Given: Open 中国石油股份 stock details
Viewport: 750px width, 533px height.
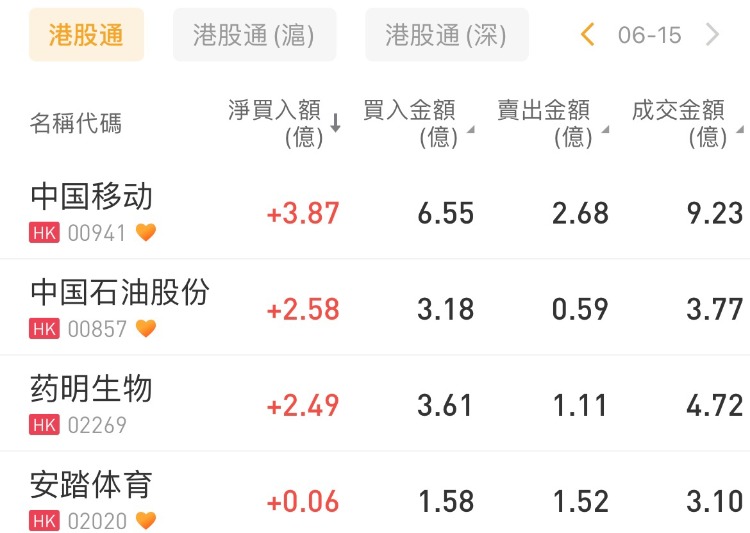Looking at the screenshot, I should tap(120, 307).
